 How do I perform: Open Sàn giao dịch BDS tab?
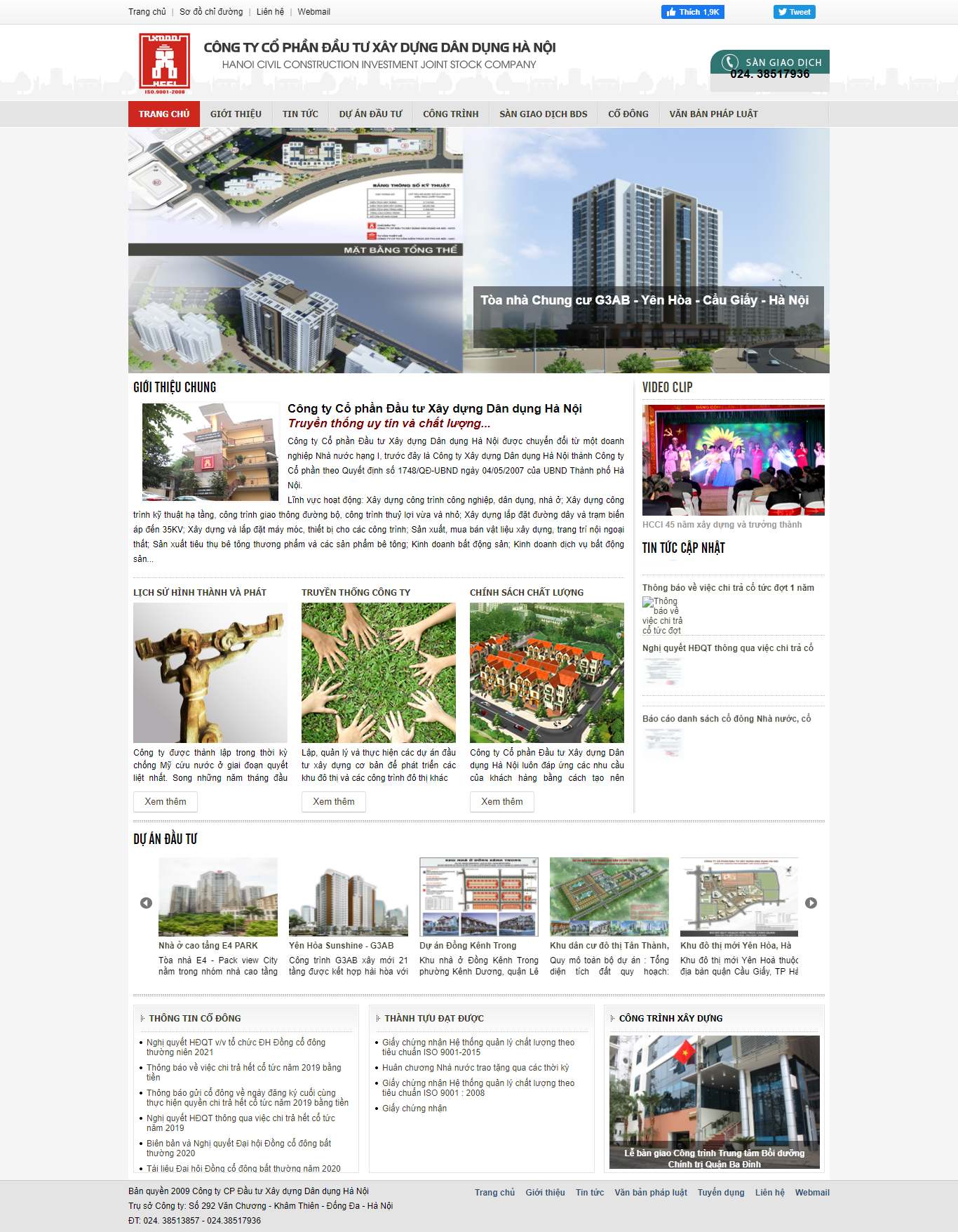pyautogui.click(x=543, y=114)
